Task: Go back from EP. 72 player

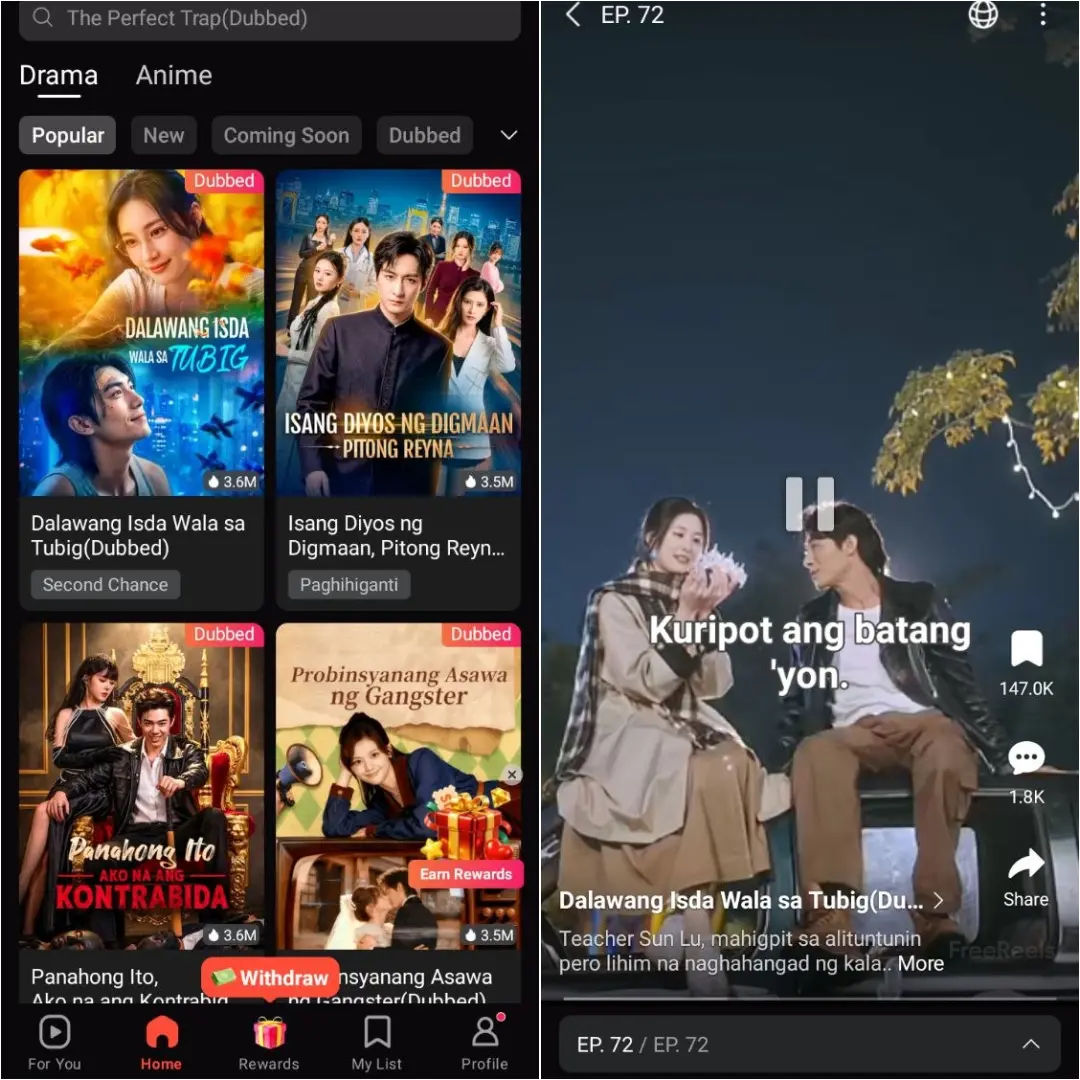Action: (572, 14)
